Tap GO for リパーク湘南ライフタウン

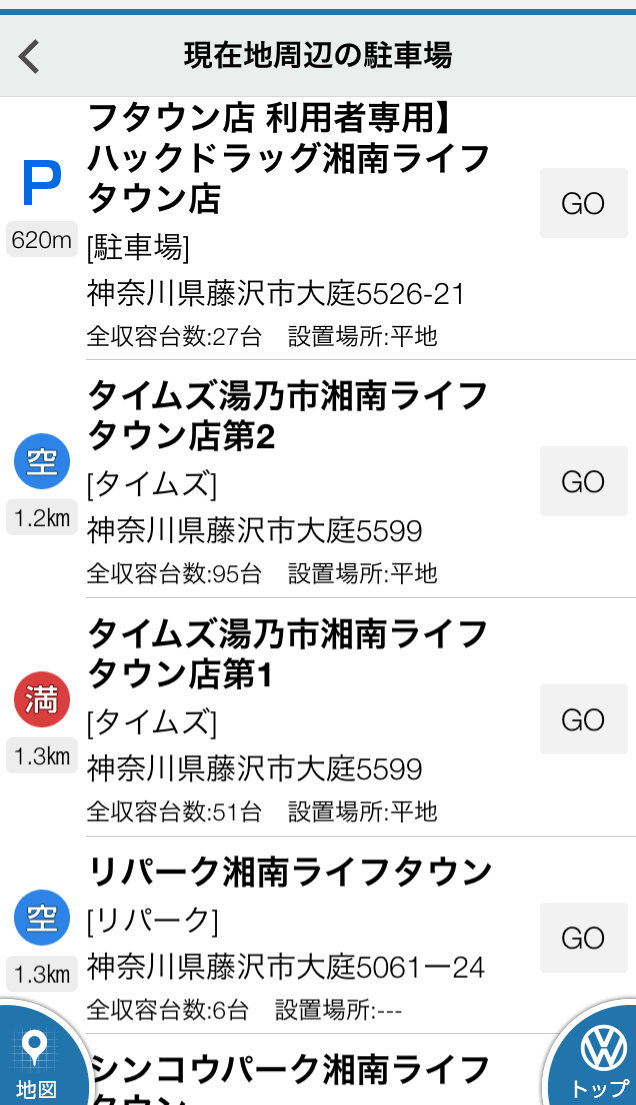click(583, 938)
